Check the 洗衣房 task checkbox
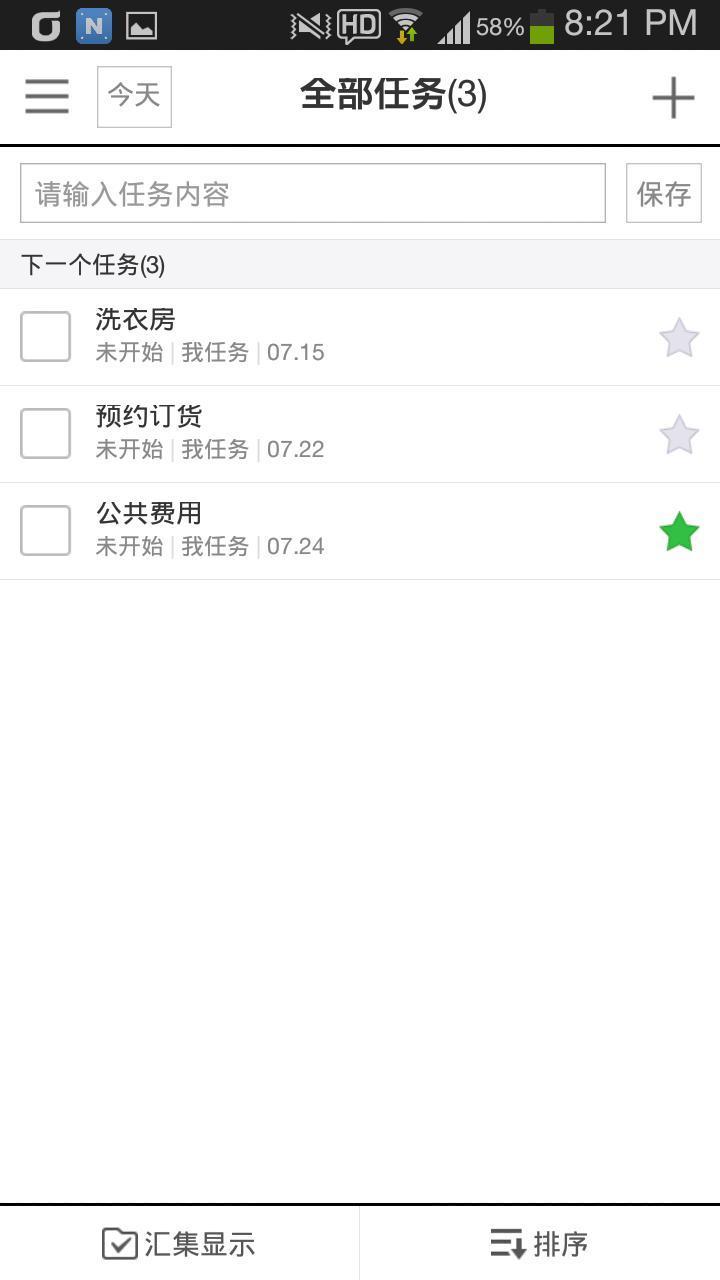Screen dimensions: 720x1280 point(45,336)
